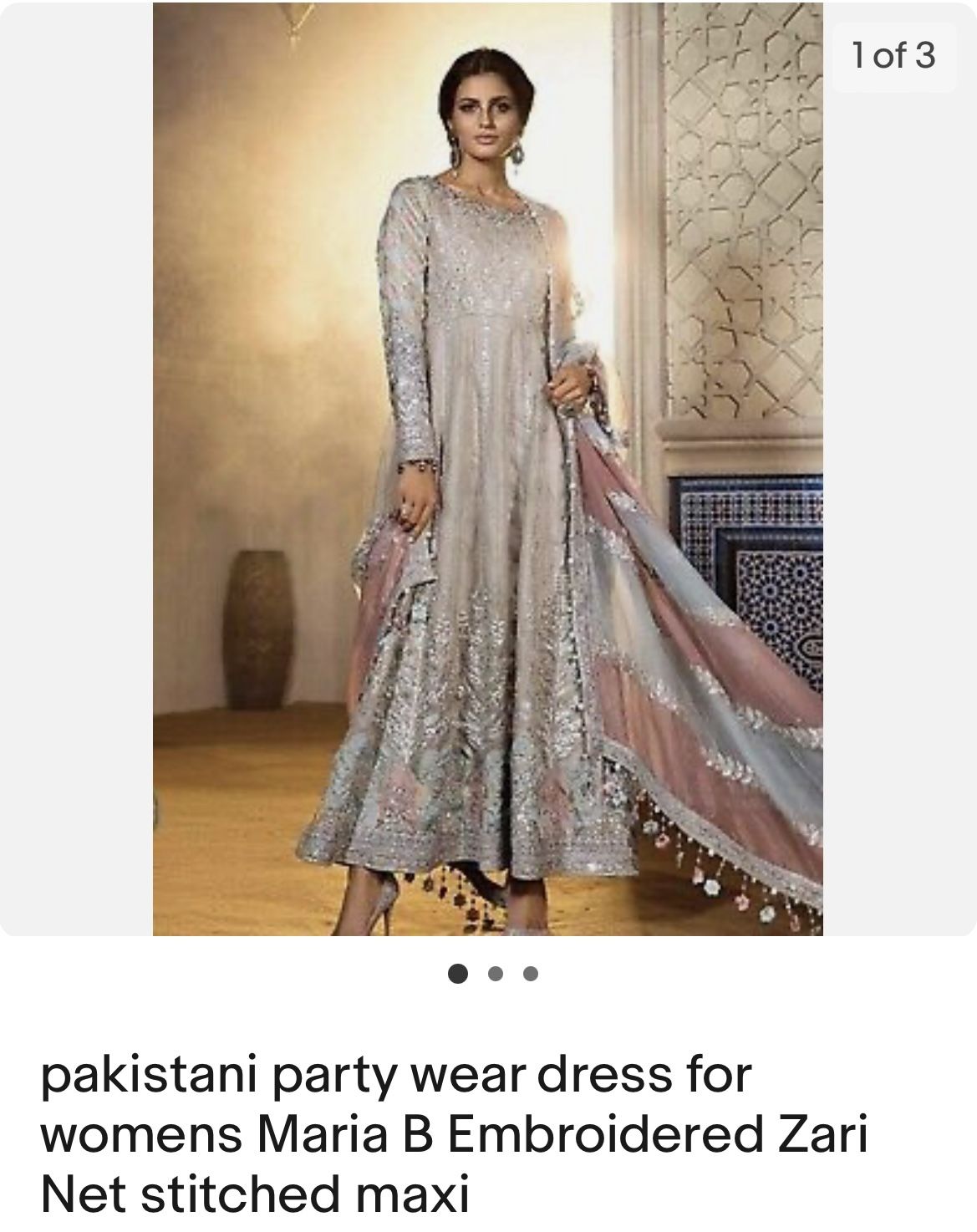Open the Maria B dress product image

point(488,468)
